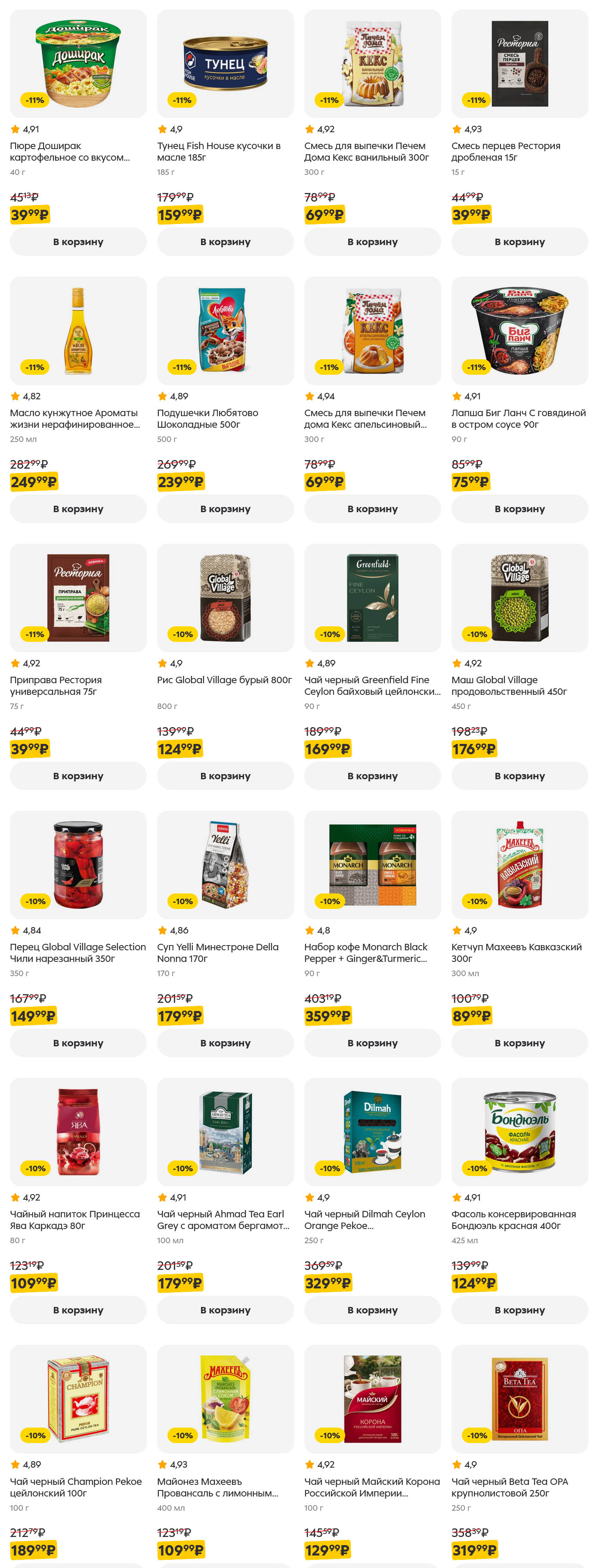Add Пюре Доширак to the cart

point(78,242)
